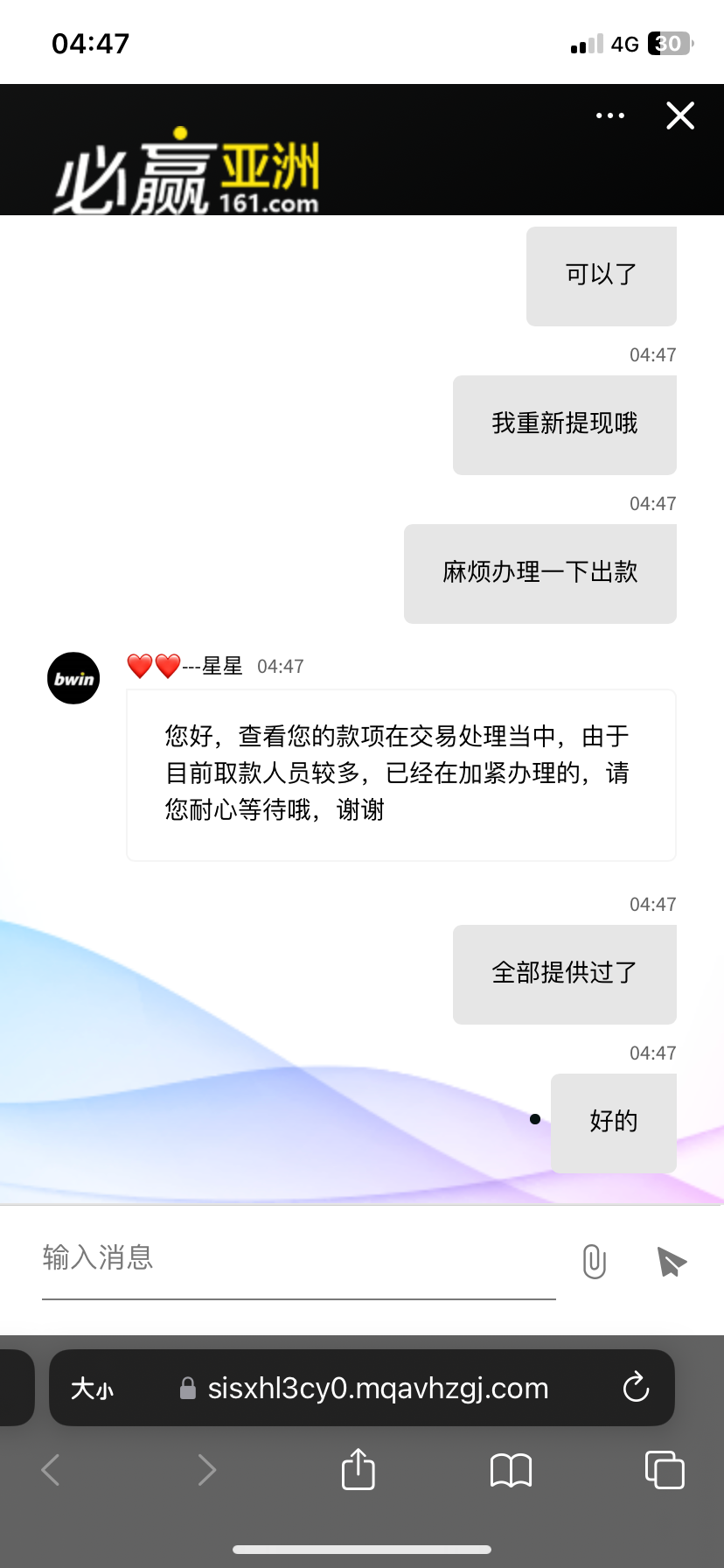Open the page text size menu
The image size is (724, 1568).
click(x=92, y=1389)
